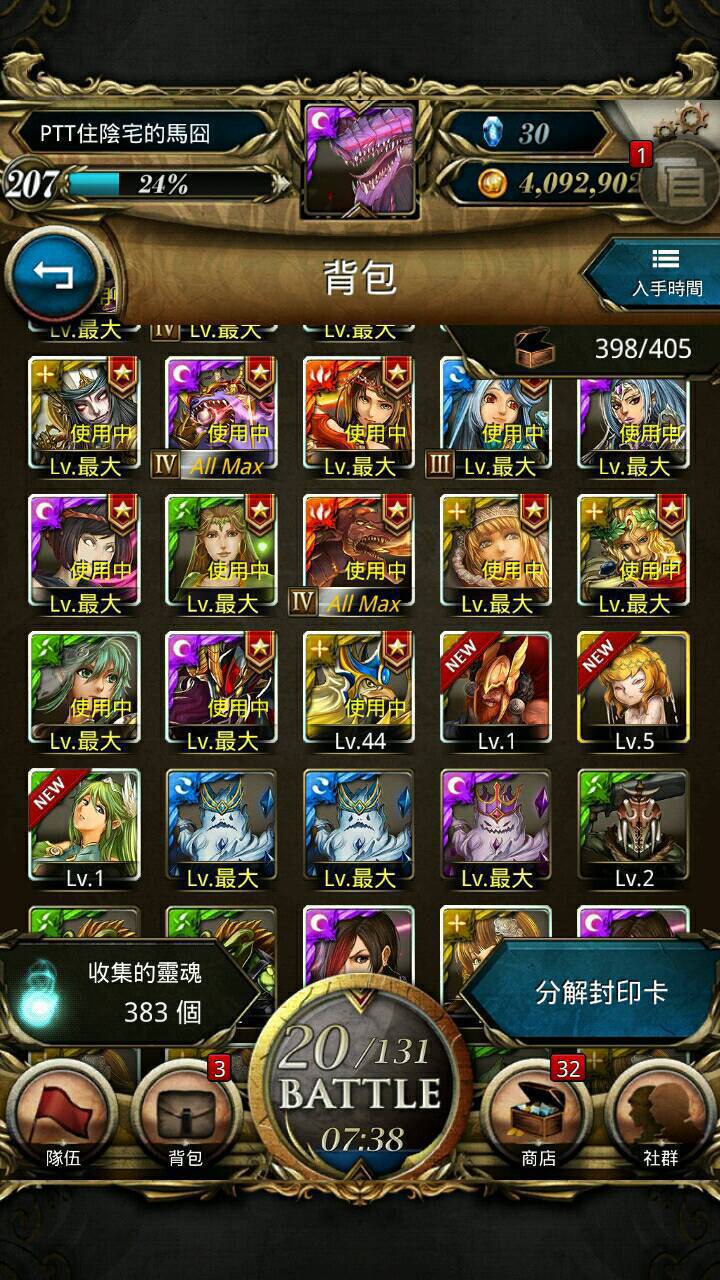
Task: Go back with the blue arrow button
Action: (53, 274)
